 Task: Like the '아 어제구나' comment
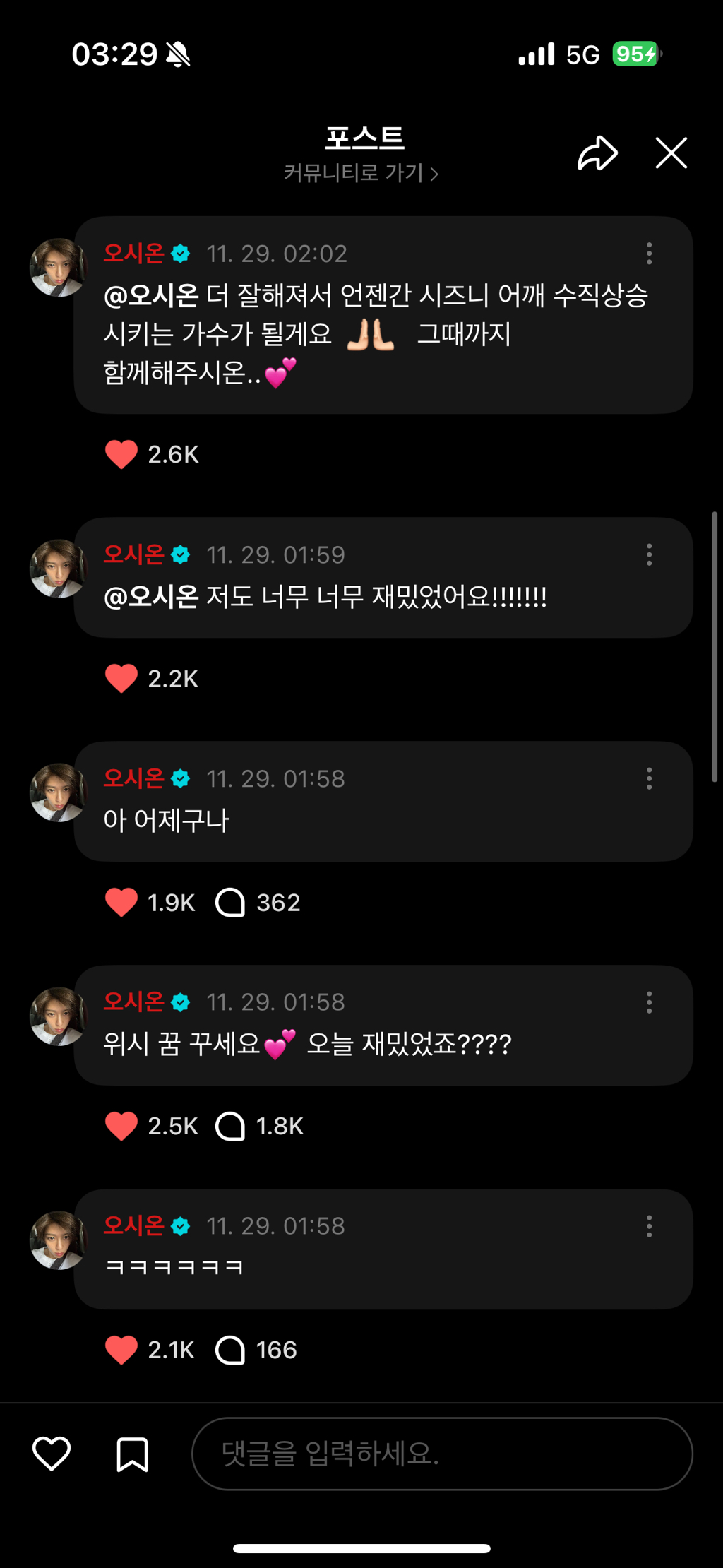[x=121, y=902]
